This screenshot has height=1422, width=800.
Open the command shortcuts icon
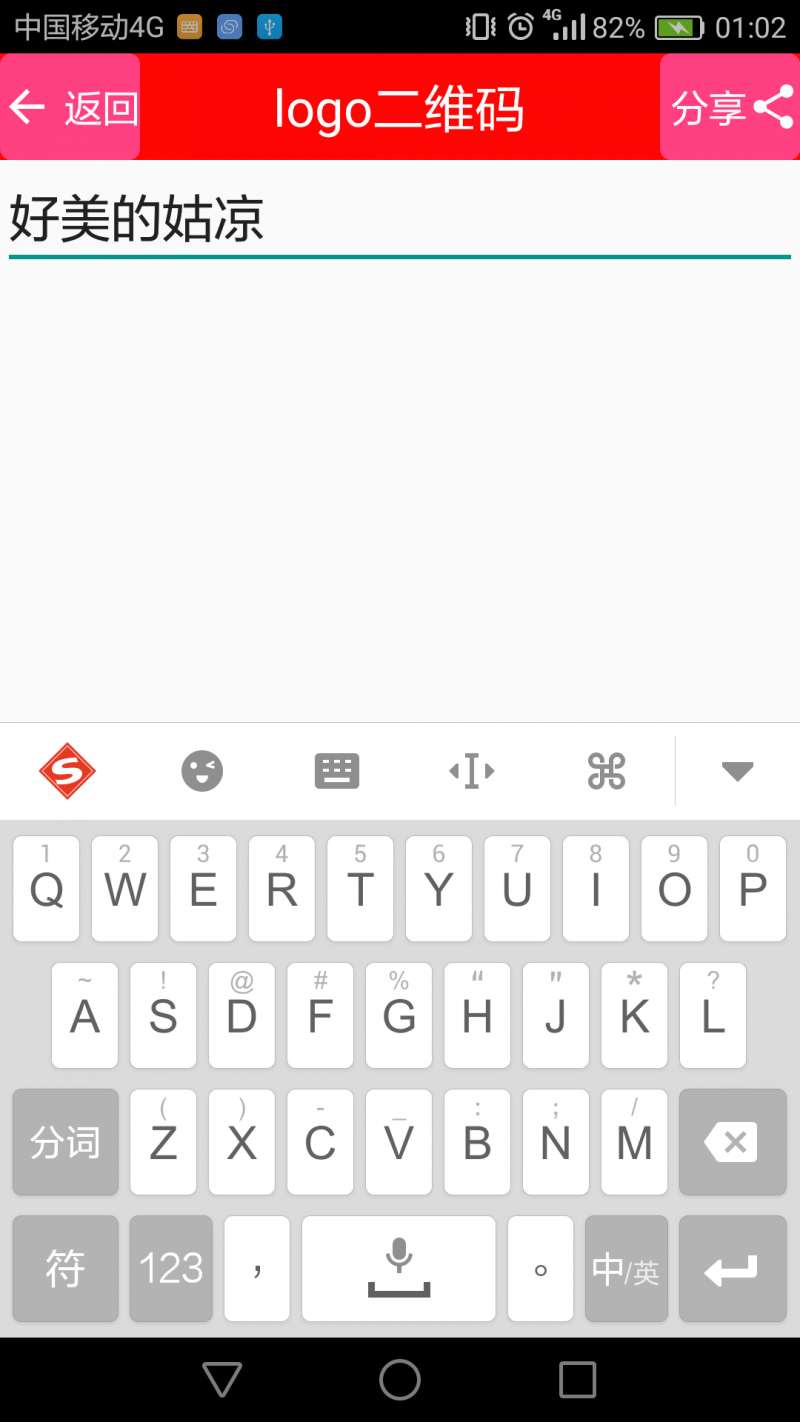click(606, 771)
